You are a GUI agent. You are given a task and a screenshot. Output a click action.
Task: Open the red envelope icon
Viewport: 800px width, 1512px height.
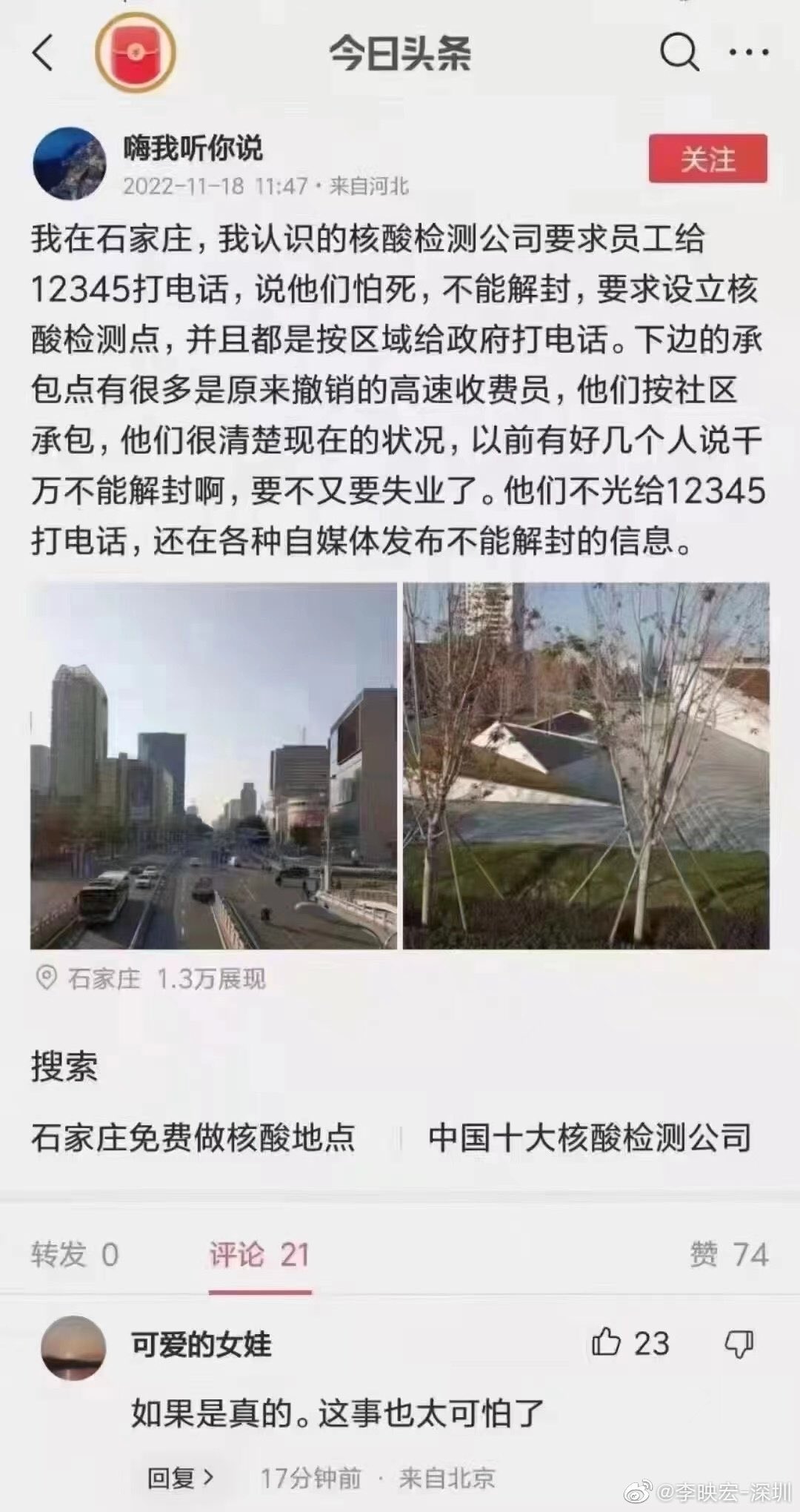pyautogui.click(x=136, y=53)
